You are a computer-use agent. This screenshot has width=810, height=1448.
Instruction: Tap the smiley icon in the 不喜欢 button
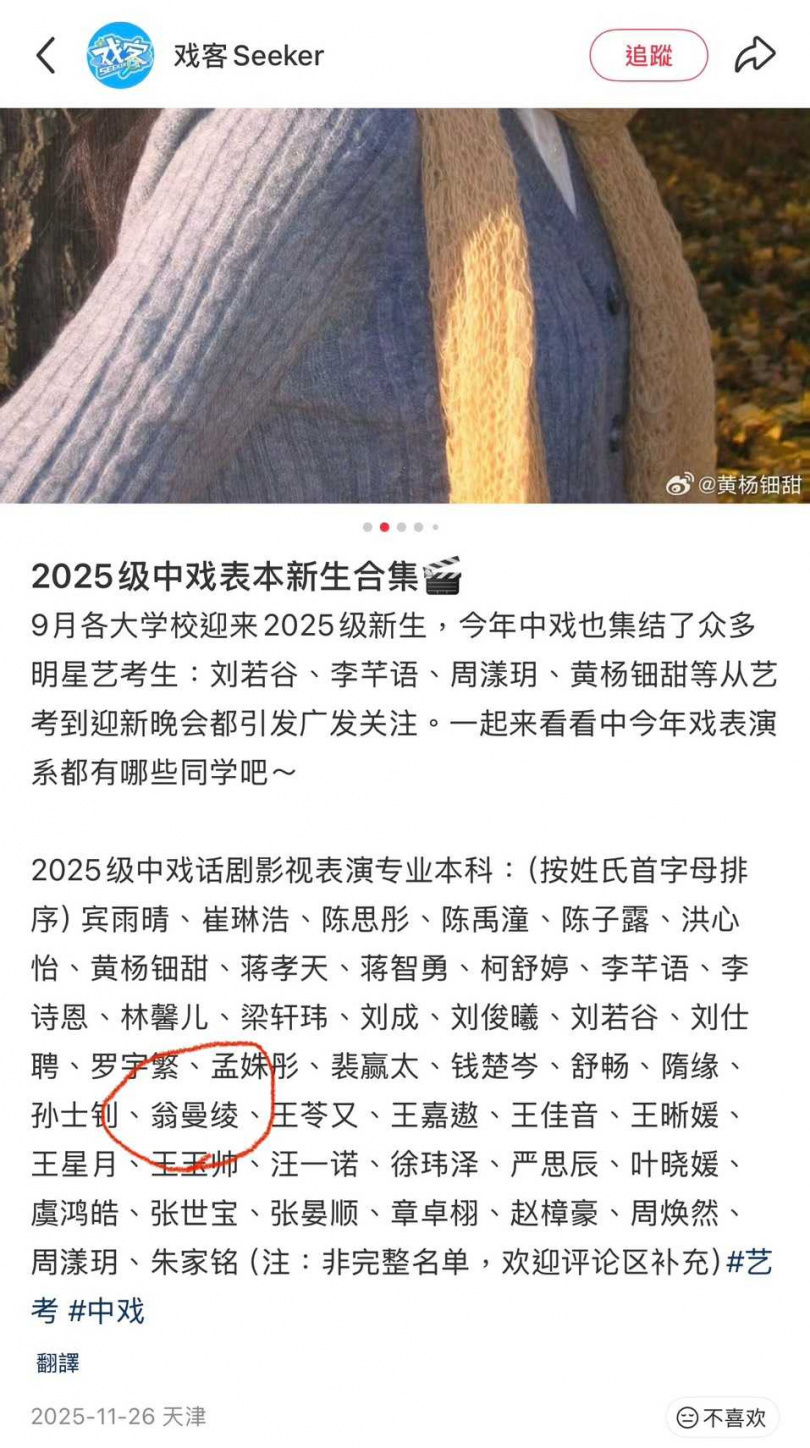point(687,1417)
